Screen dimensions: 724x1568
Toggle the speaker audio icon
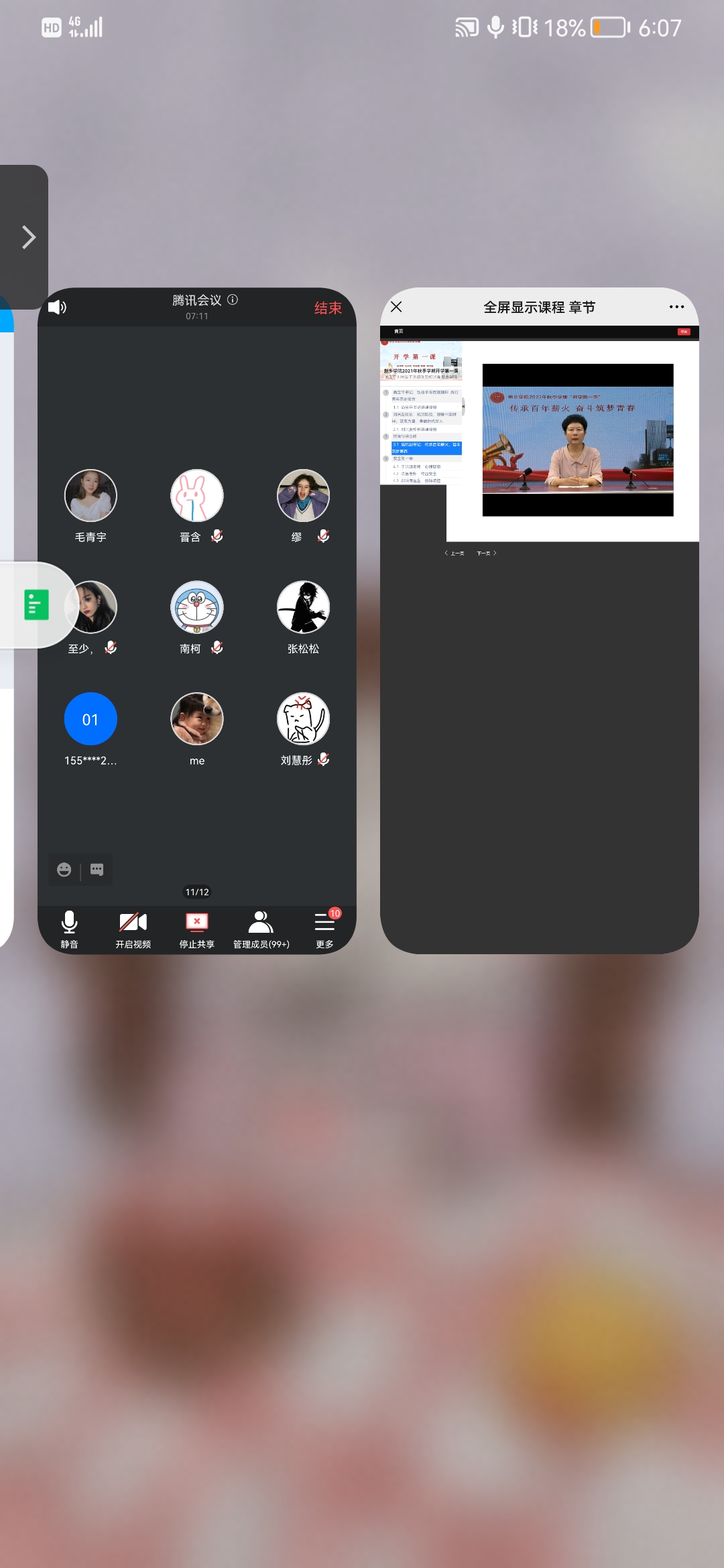tap(57, 307)
